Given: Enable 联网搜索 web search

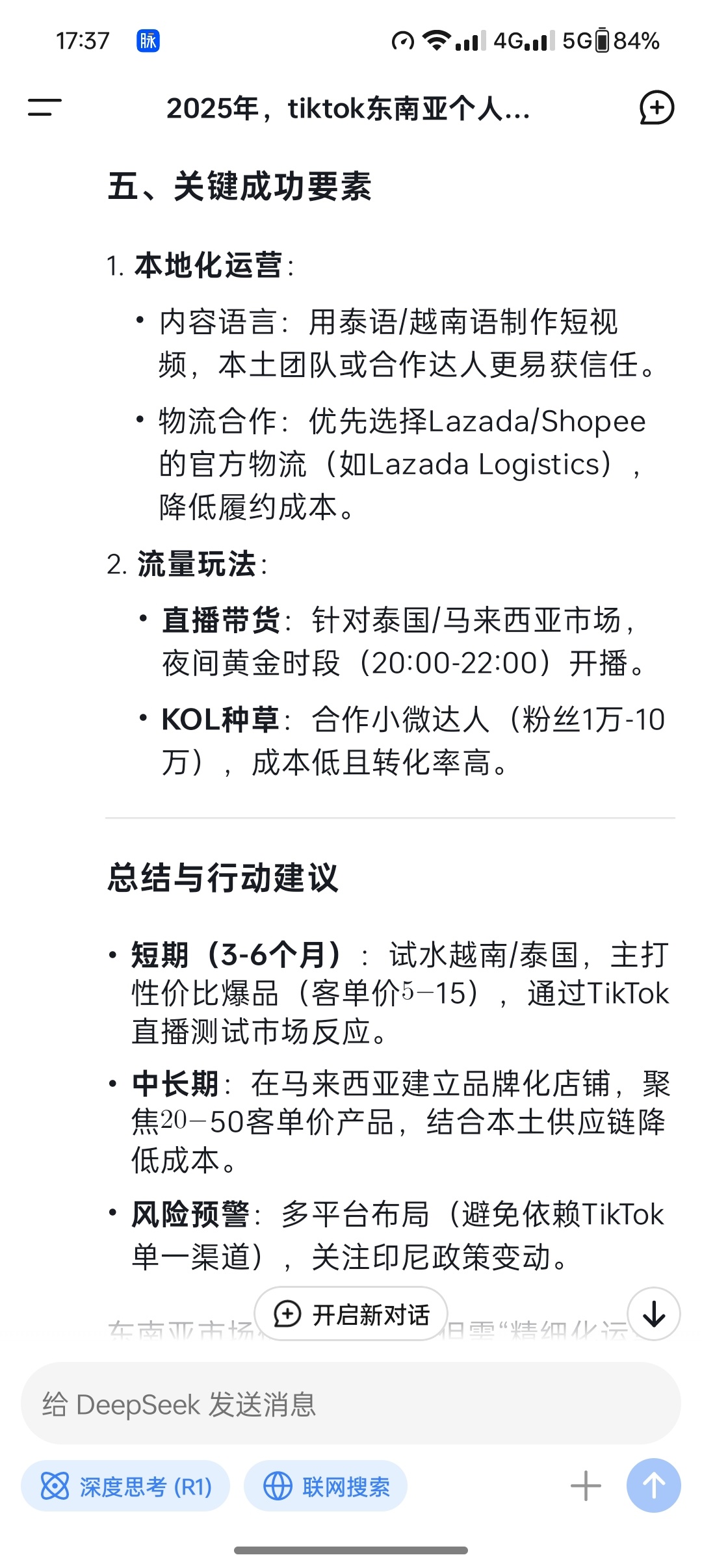Looking at the screenshot, I should coord(326,1486).
